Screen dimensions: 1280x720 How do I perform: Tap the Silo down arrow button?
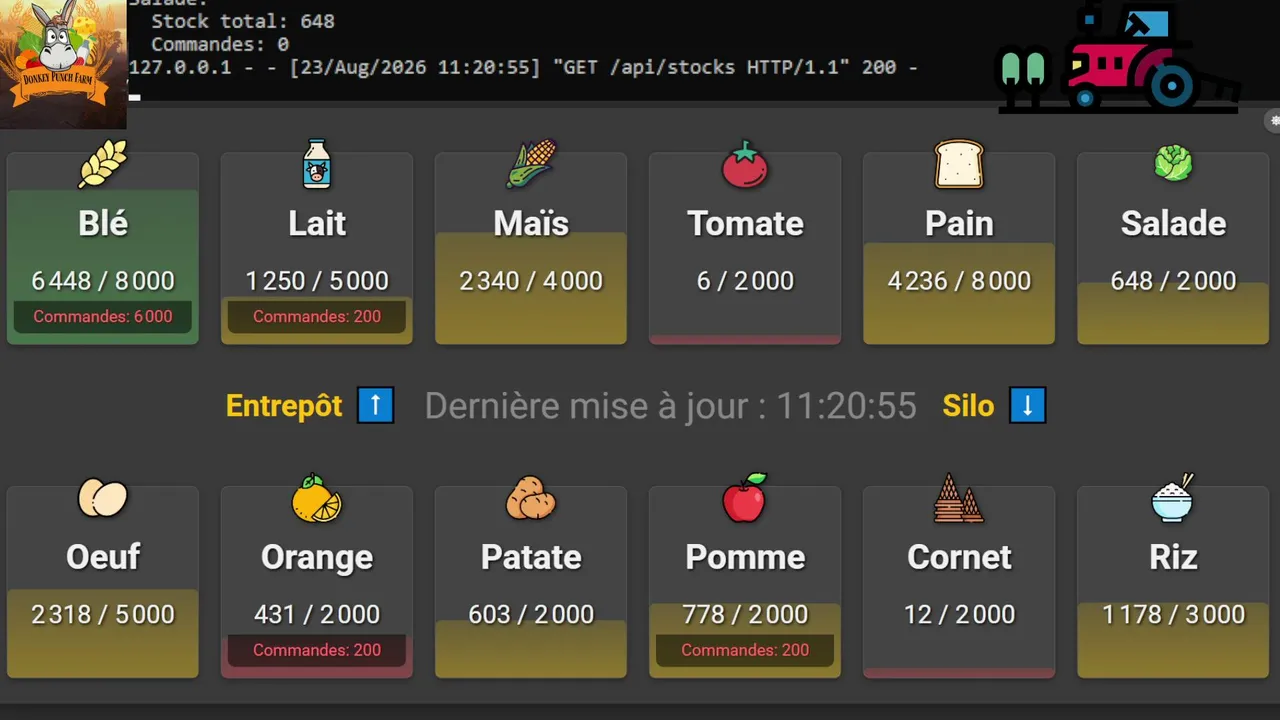click(x=1027, y=406)
